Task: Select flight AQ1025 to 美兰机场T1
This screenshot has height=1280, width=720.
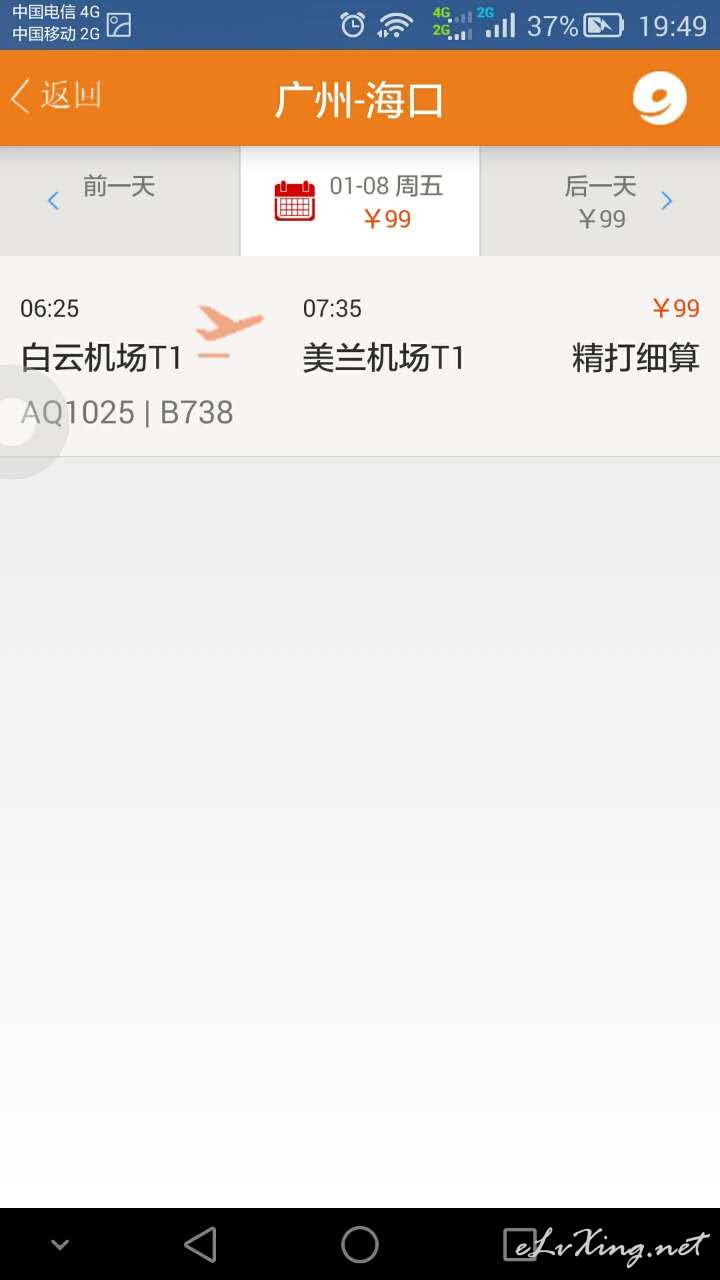Action: (x=360, y=357)
